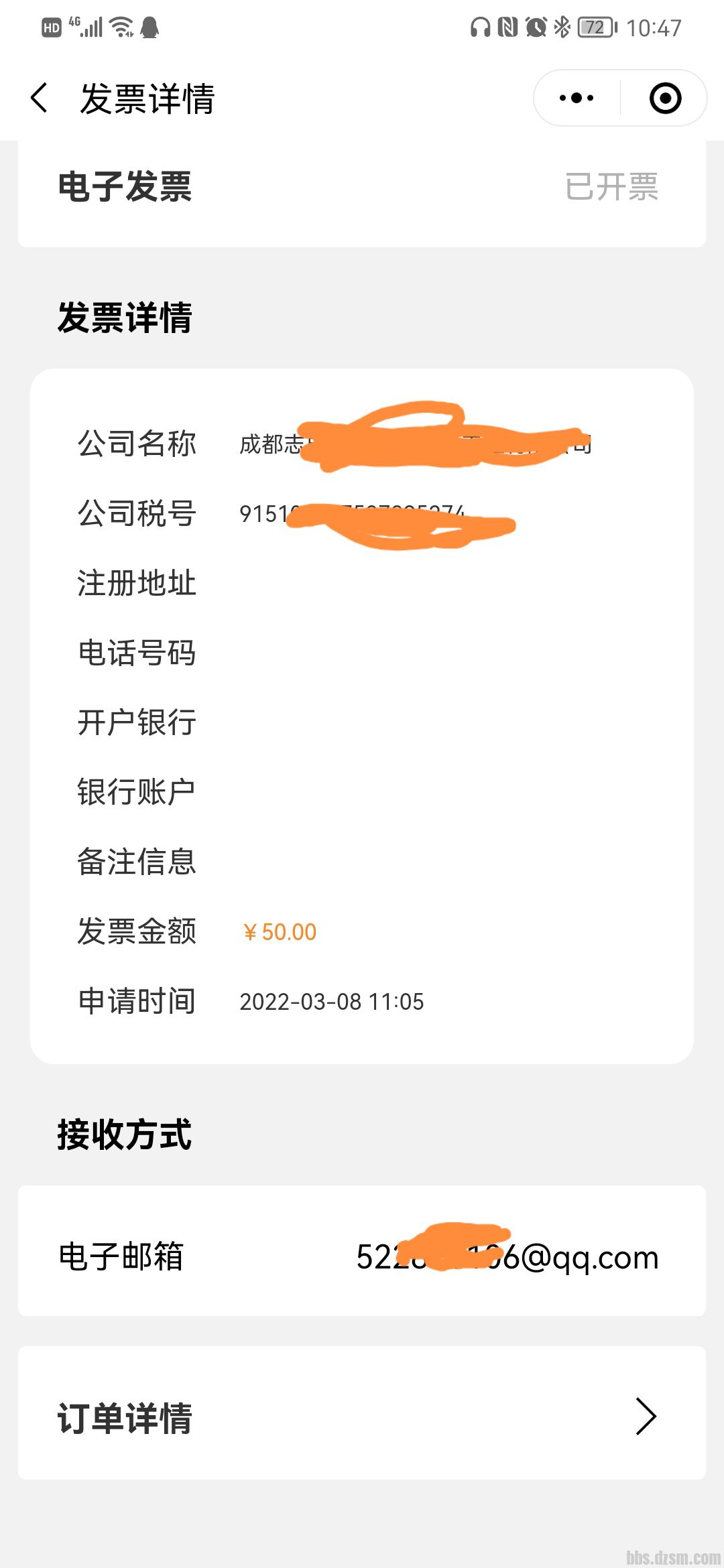724x1568 pixels.
Task: Switch to the 发票详情 section
Action: tap(125, 320)
